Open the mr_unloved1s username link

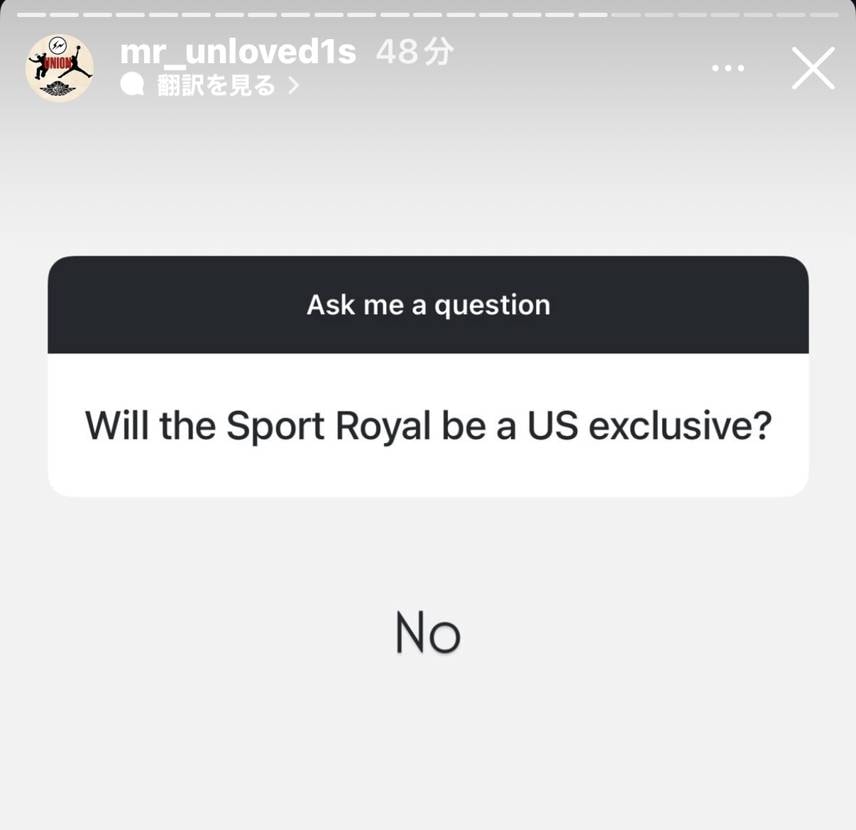pyautogui.click(x=237, y=51)
